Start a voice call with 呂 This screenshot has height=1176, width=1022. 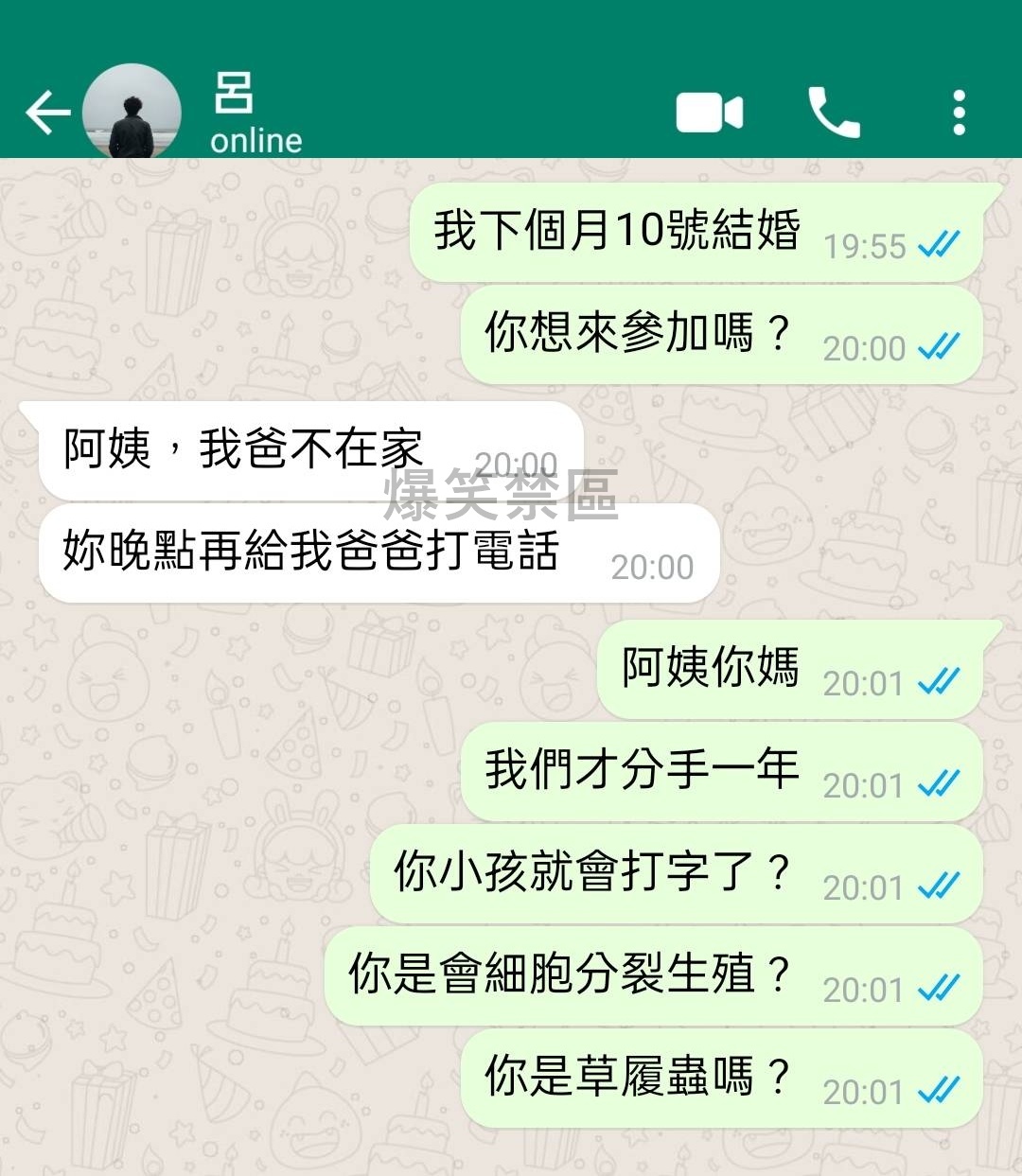click(x=834, y=114)
